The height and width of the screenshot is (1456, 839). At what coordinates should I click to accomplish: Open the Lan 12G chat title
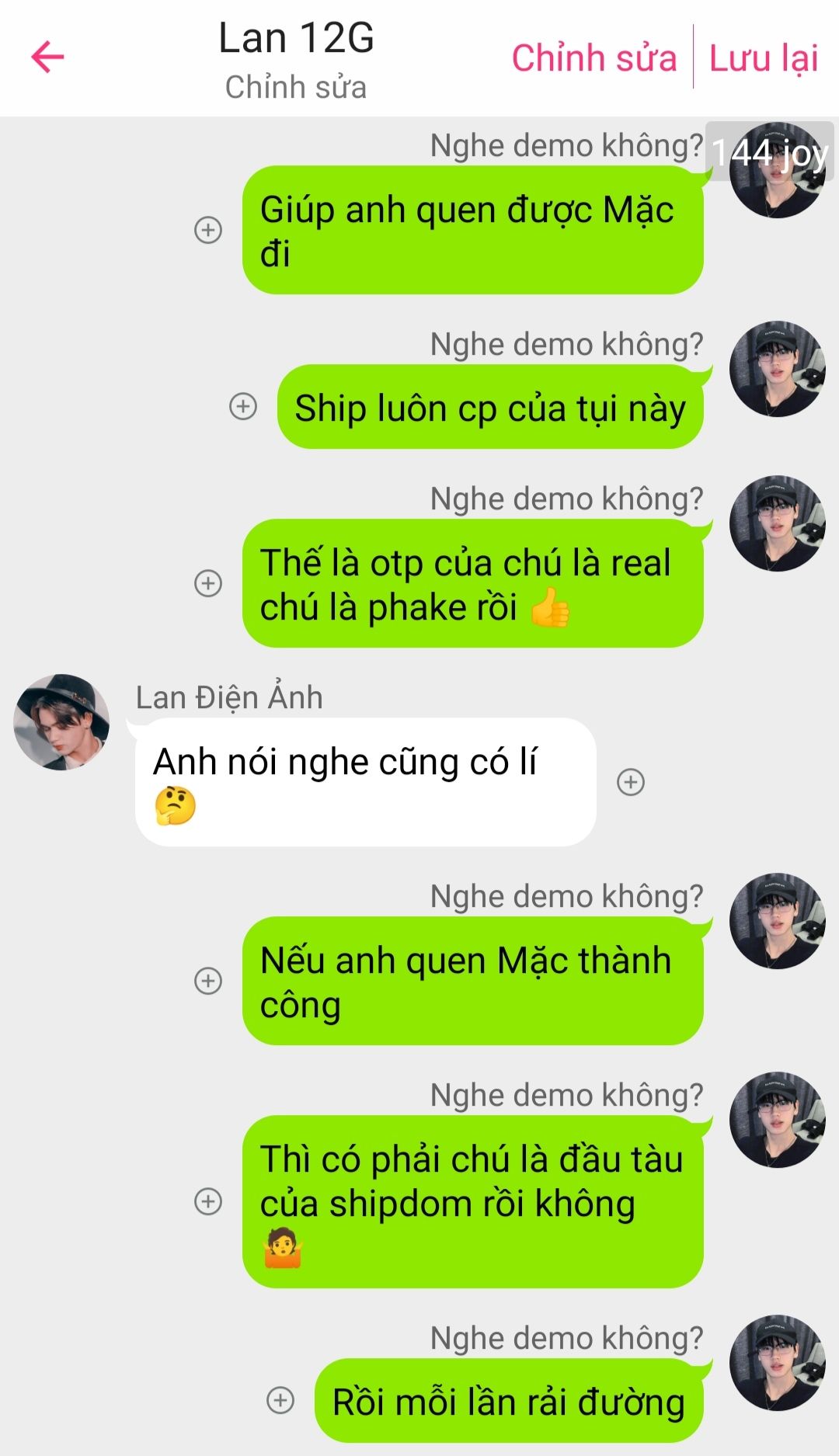(x=296, y=39)
